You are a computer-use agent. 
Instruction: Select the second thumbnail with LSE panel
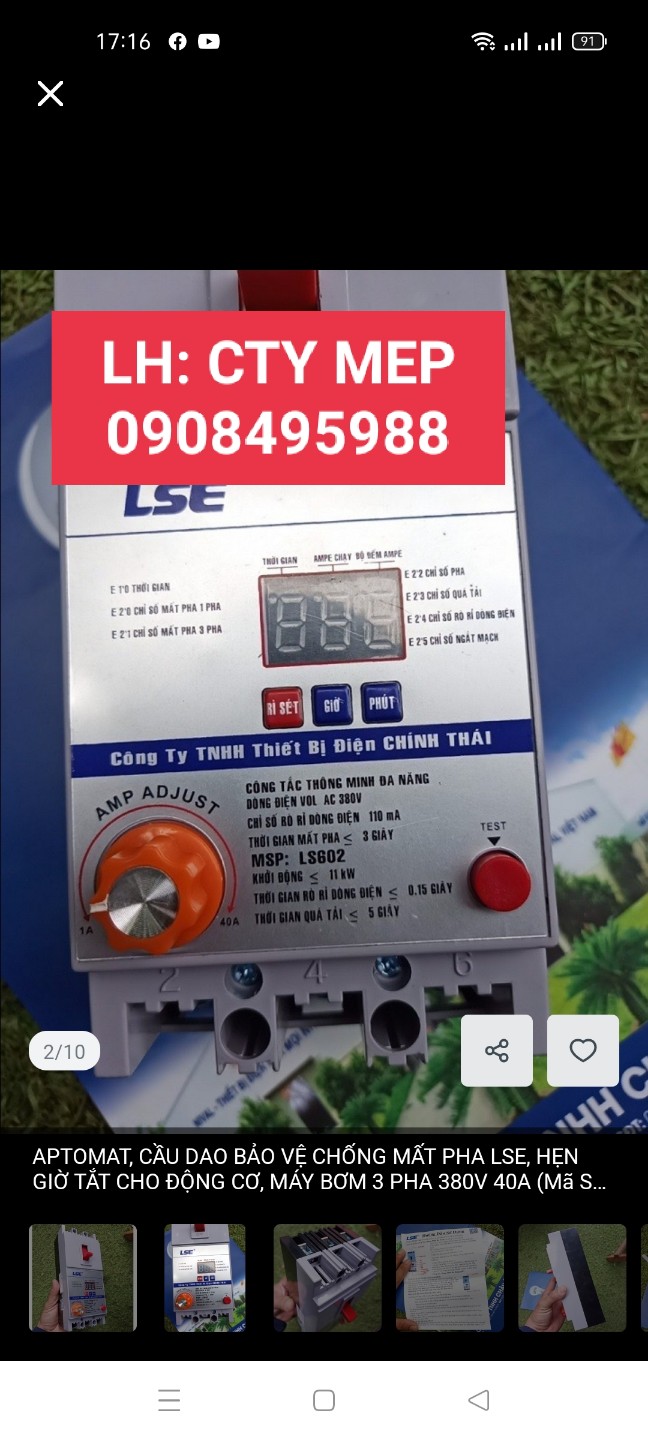(205, 1278)
